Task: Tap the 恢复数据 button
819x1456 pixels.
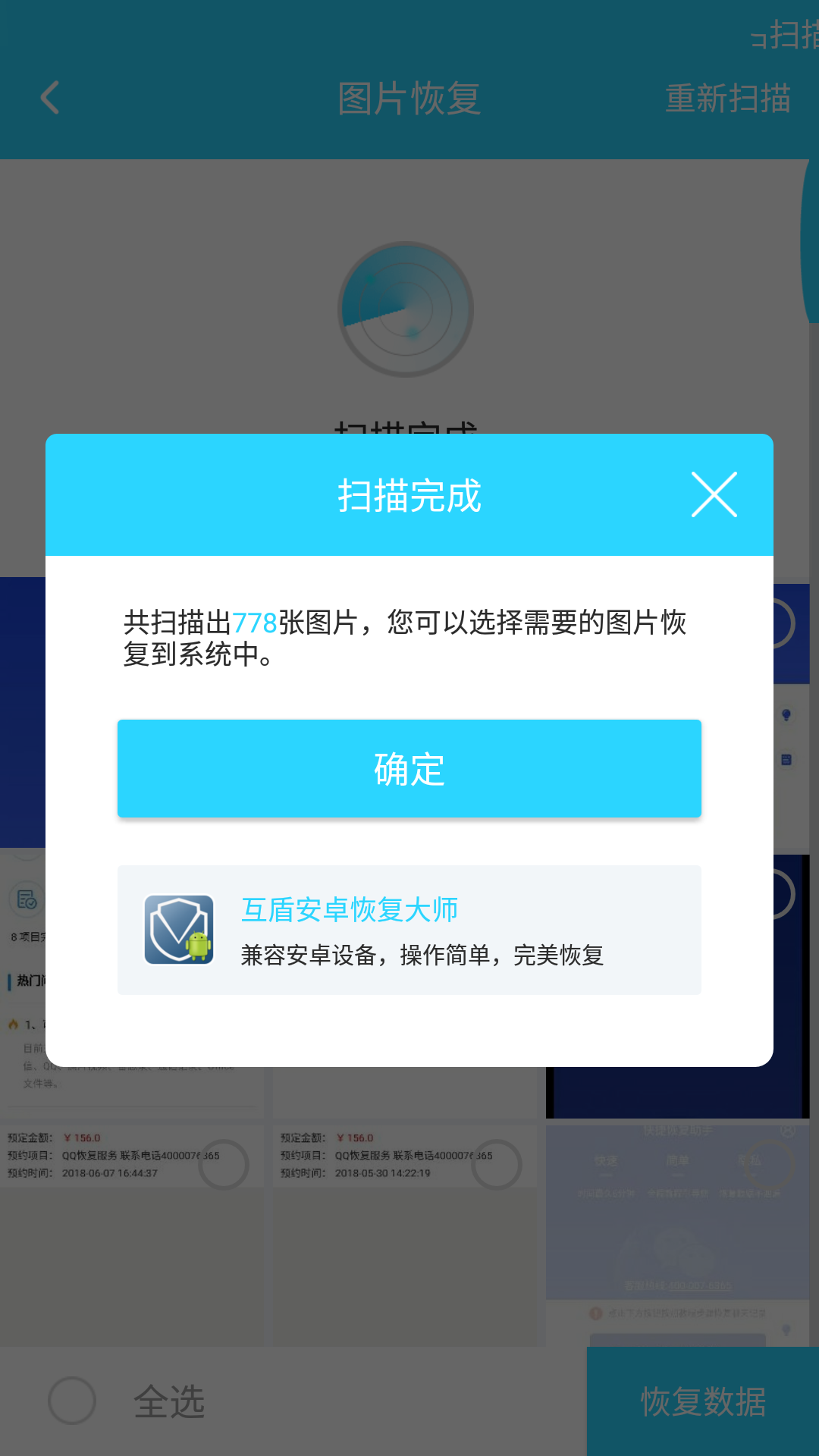Action: pyautogui.click(x=703, y=1401)
